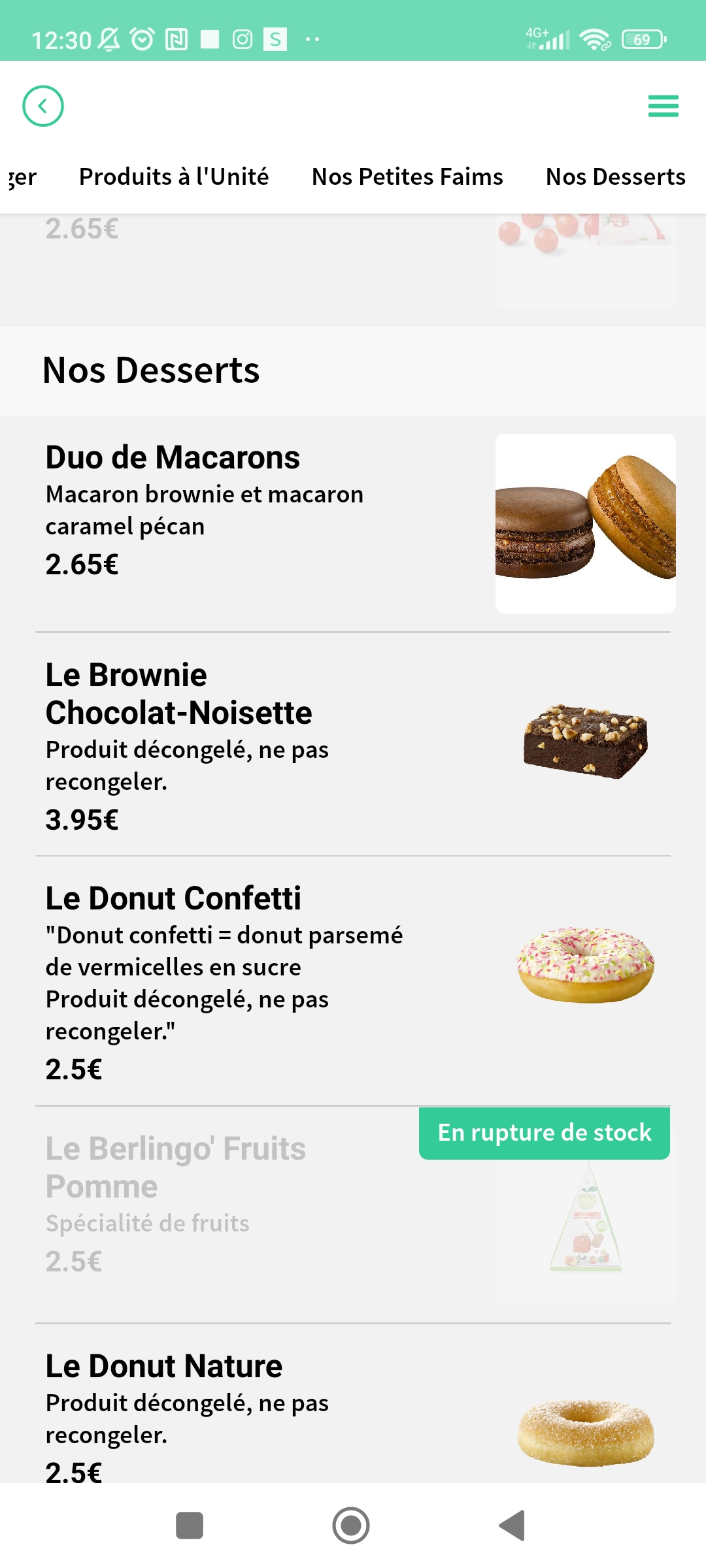Open the hamburger menu
706x1568 pixels.
click(x=663, y=106)
